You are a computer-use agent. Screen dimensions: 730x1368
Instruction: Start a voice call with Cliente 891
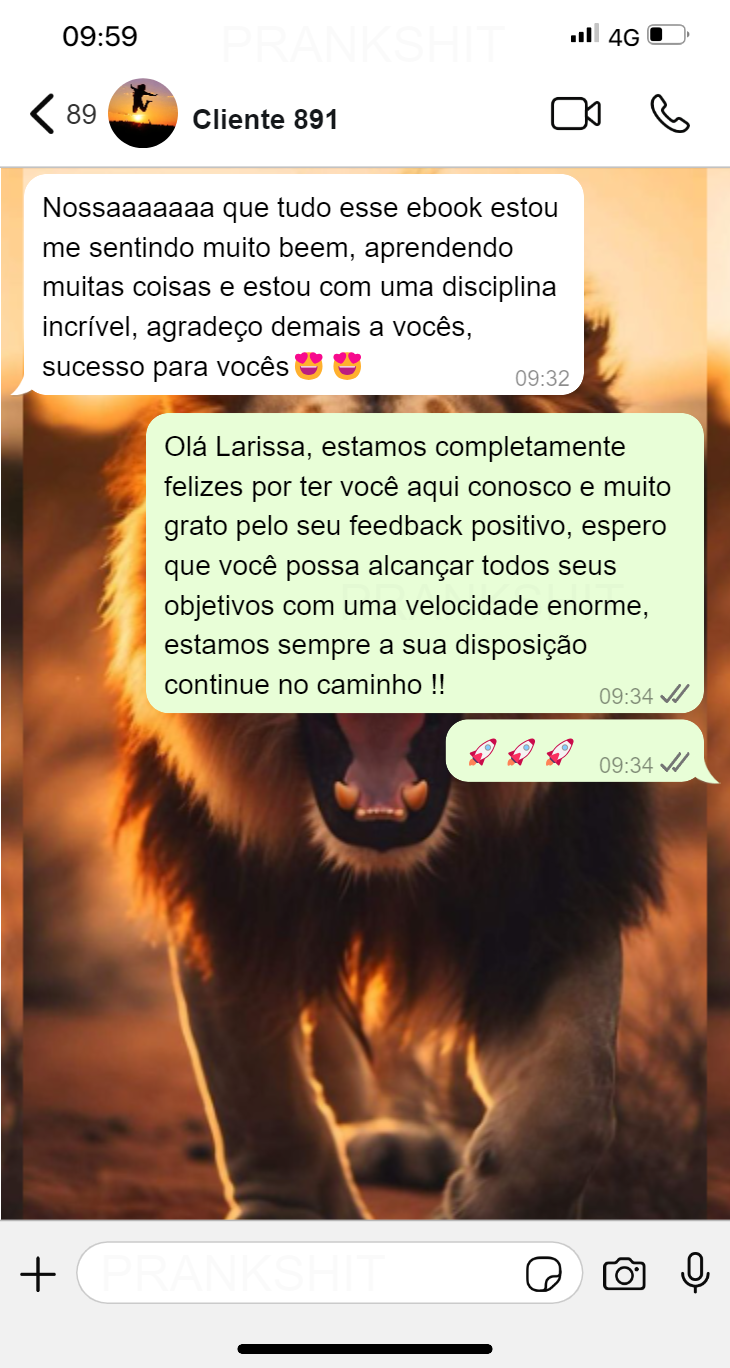click(x=669, y=115)
